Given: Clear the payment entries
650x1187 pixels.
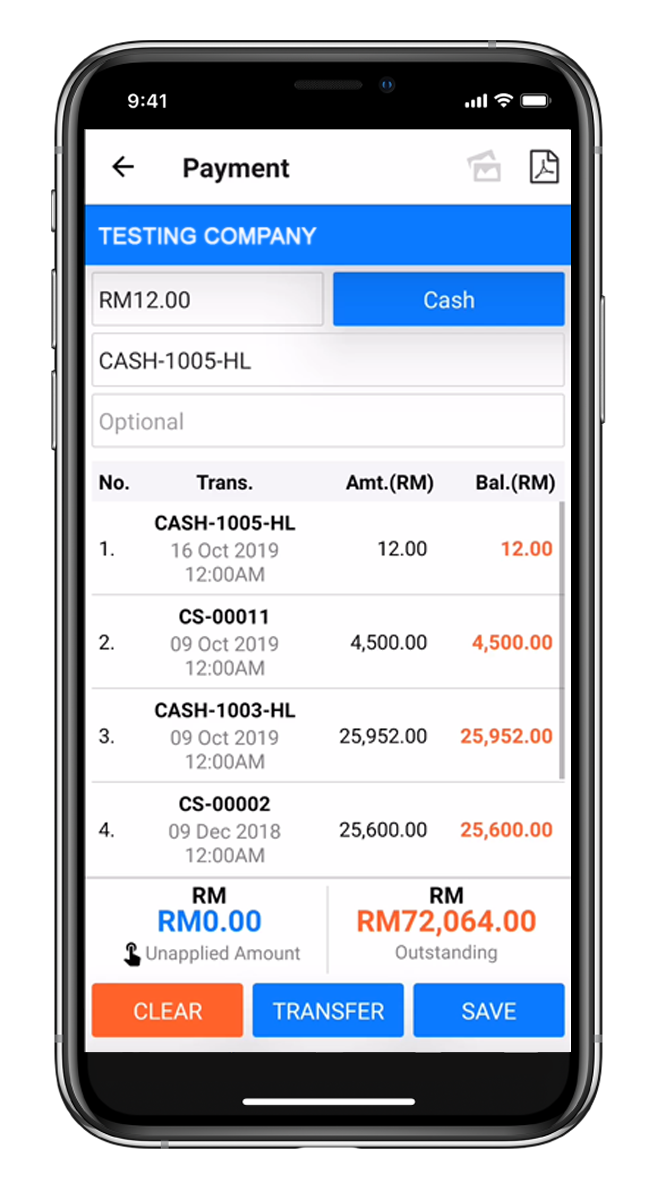Looking at the screenshot, I should [x=167, y=1011].
